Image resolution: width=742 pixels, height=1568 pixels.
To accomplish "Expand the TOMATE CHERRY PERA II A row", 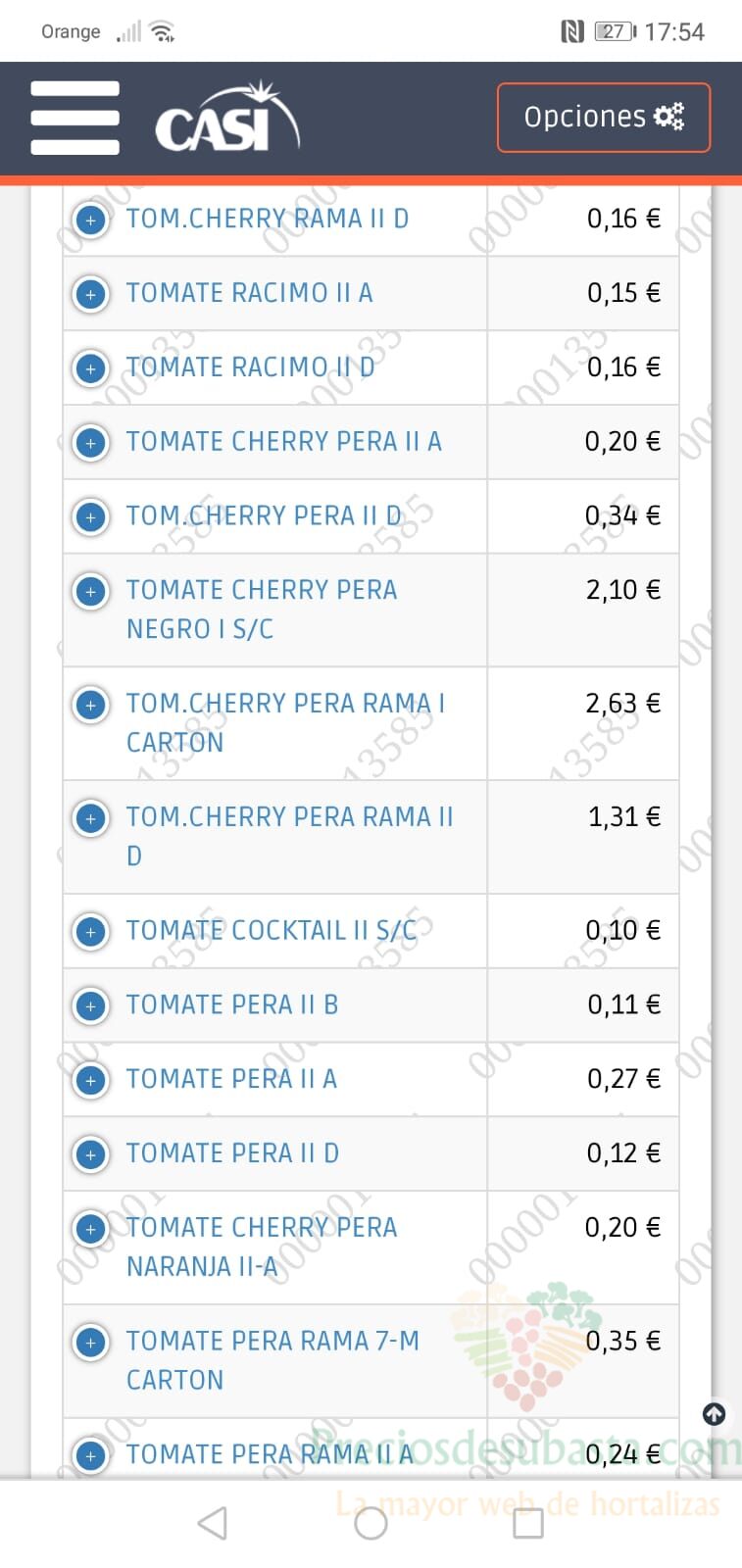I will point(91,443).
